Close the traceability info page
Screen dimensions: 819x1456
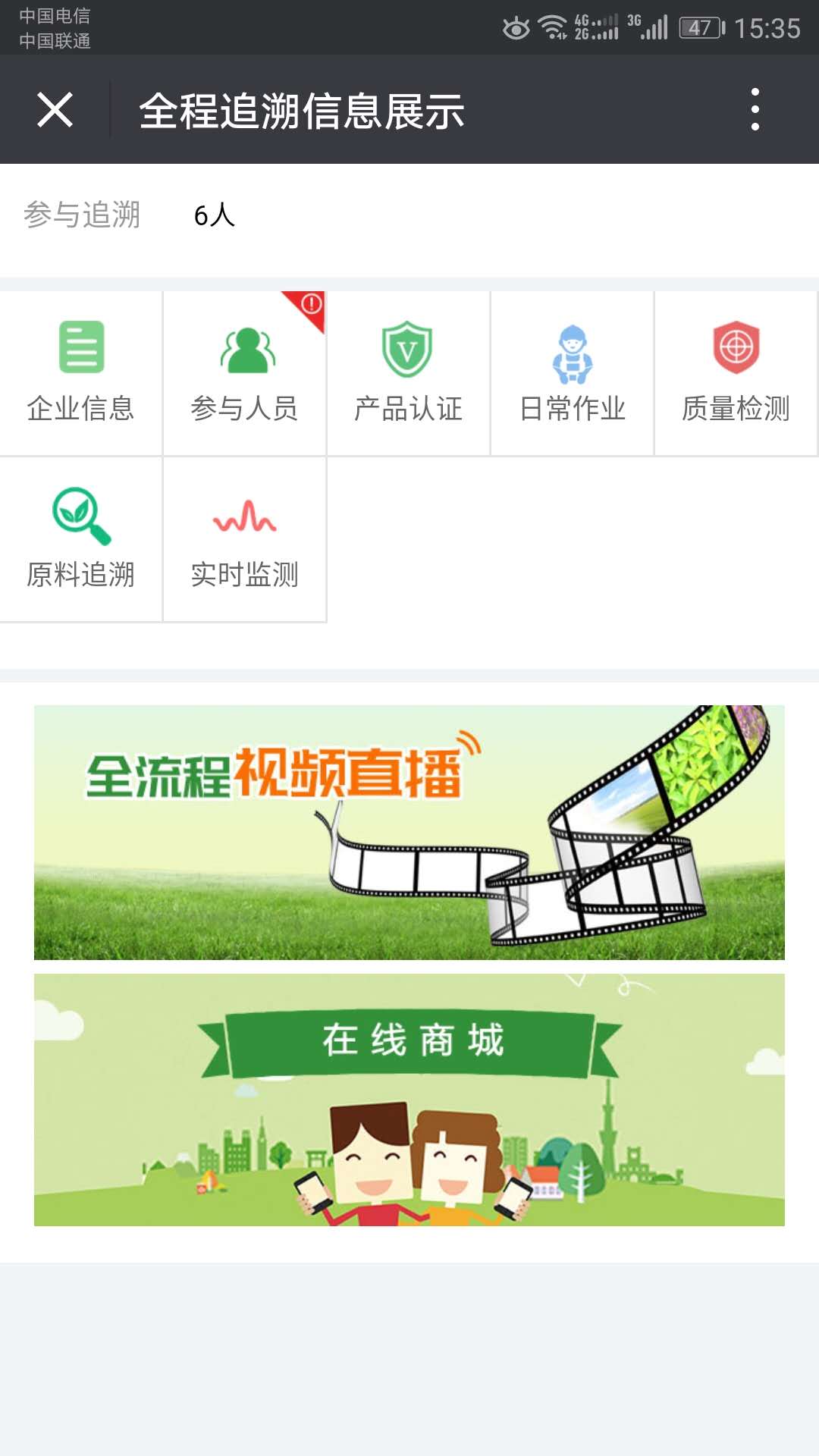pos(55,110)
